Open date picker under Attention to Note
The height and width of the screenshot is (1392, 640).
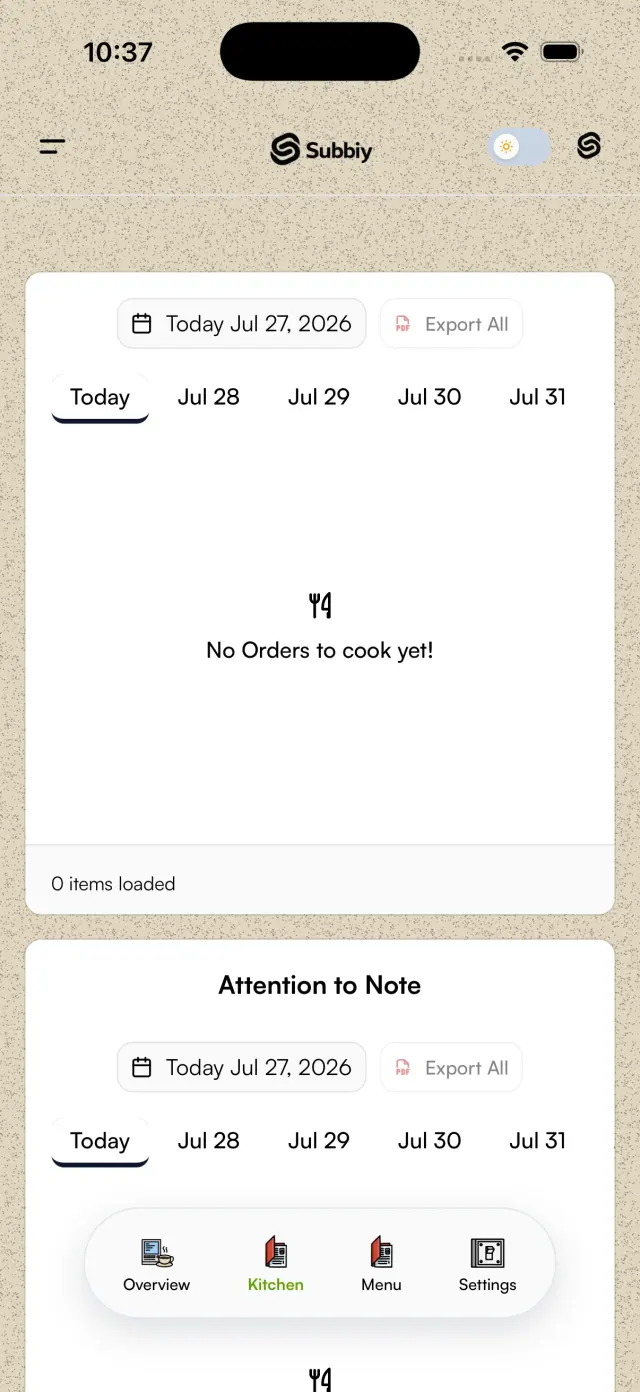pyautogui.click(x=242, y=1068)
